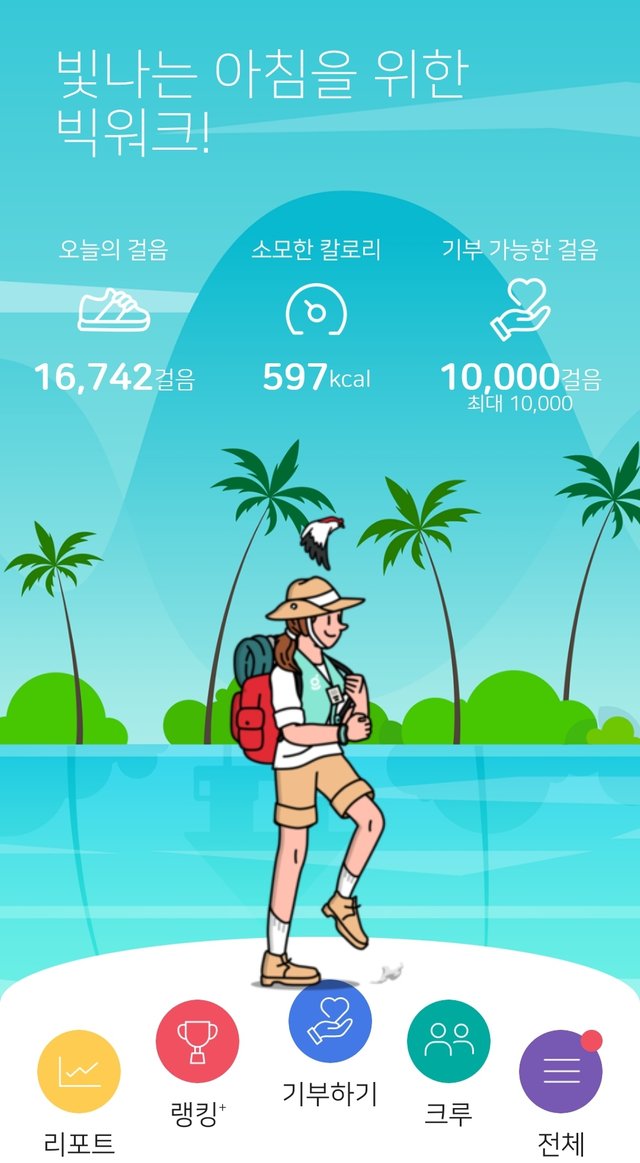
Task: View the 랭킹 rankings
Action: tap(197, 1041)
